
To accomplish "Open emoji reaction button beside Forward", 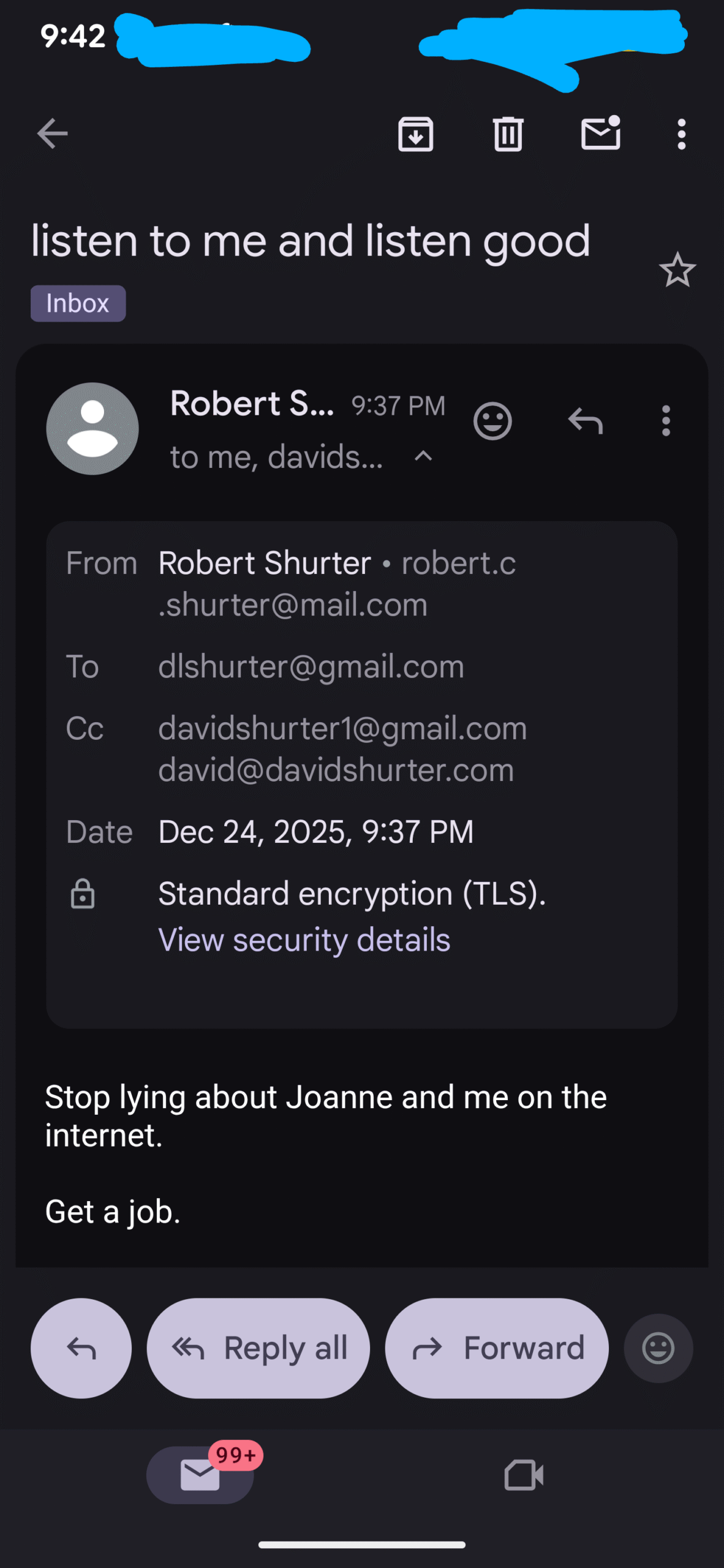I will coord(658,1348).
